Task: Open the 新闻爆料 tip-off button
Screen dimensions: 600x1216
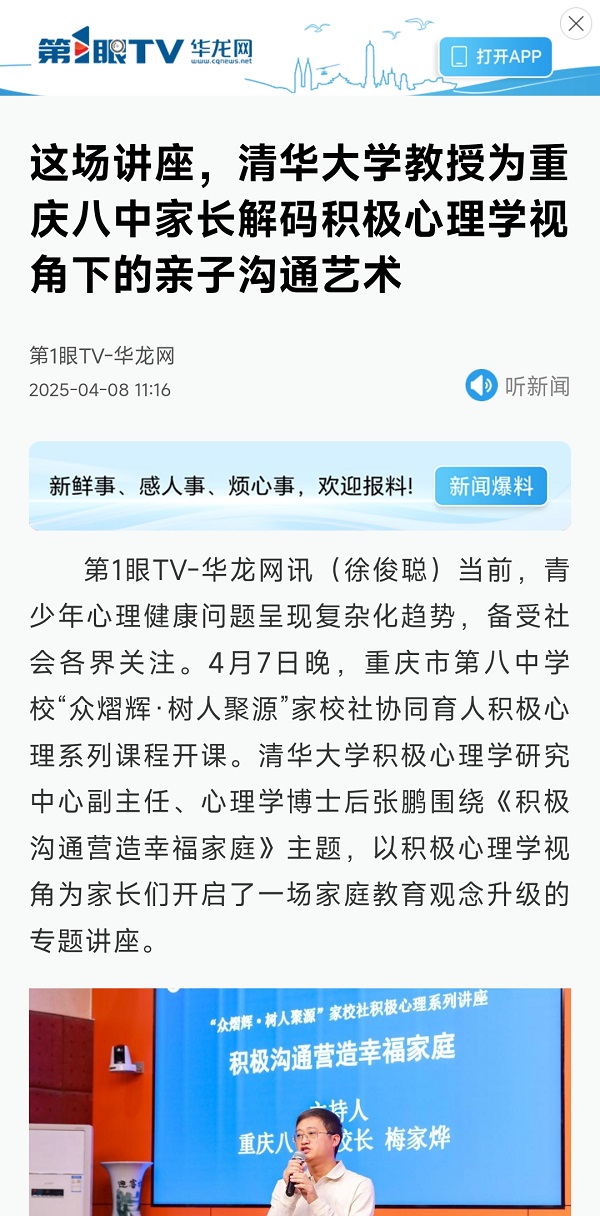Action: point(491,487)
